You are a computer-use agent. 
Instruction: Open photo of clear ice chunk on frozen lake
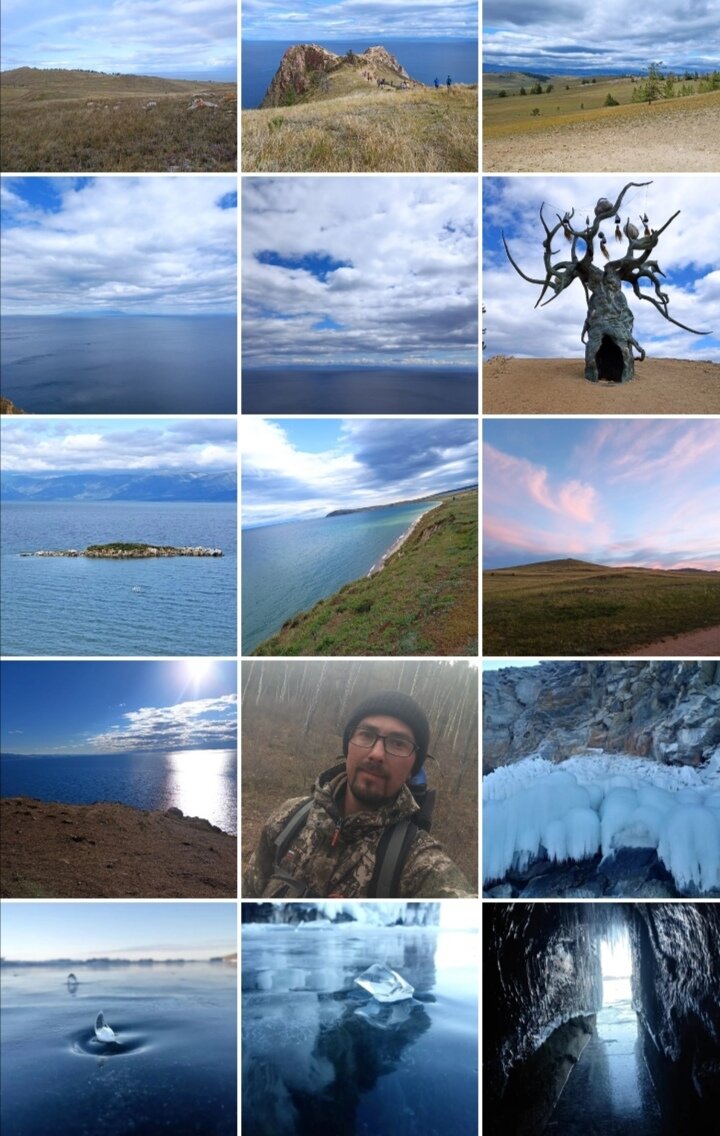[x=359, y=1018]
